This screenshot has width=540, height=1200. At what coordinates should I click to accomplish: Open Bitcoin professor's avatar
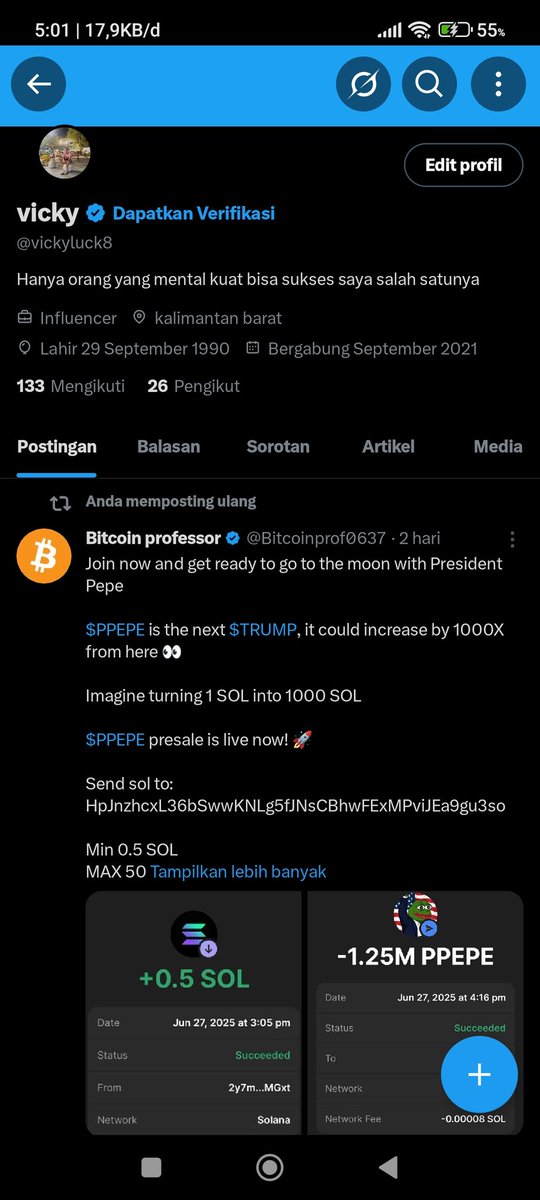43,555
